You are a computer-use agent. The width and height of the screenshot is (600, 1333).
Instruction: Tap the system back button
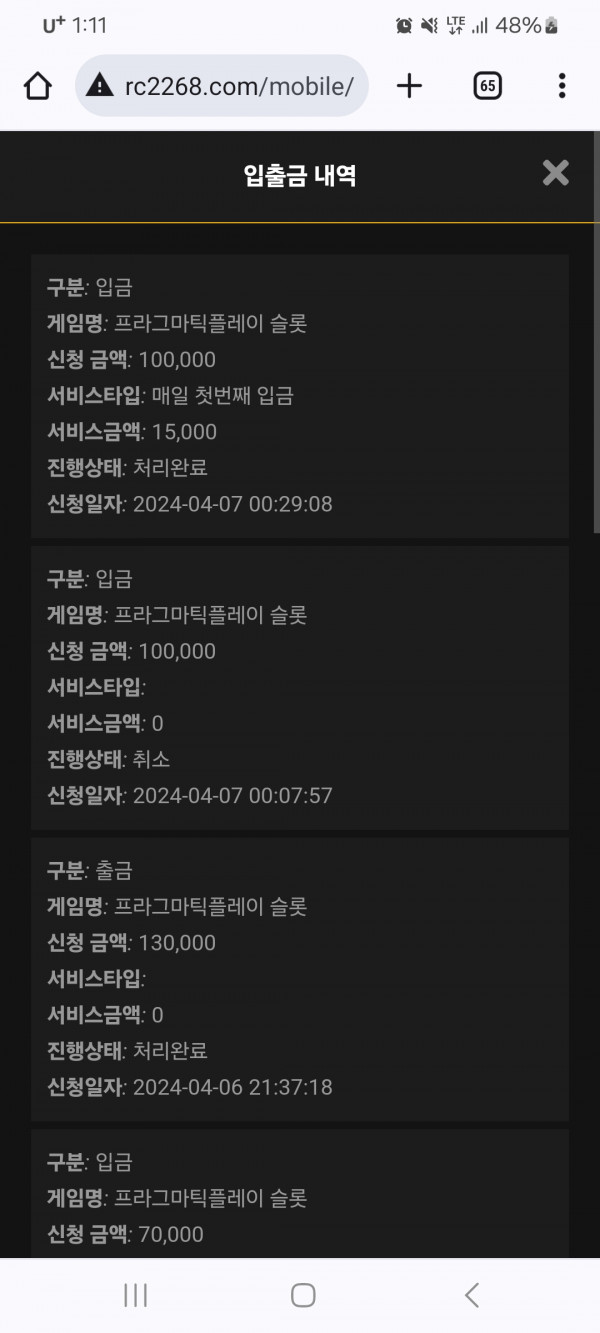click(x=472, y=1295)
